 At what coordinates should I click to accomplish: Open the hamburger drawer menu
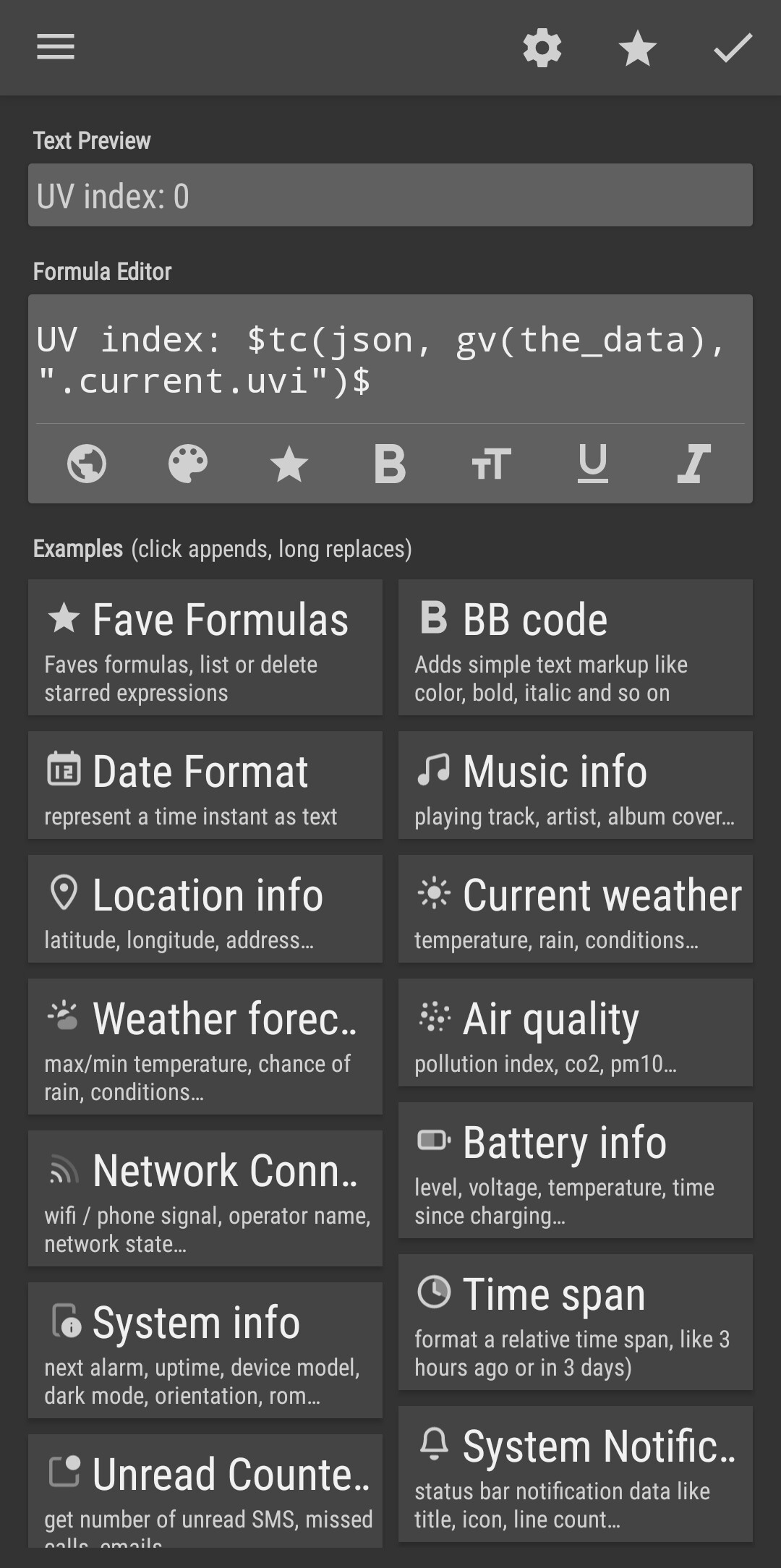click(x=56, y=48)
